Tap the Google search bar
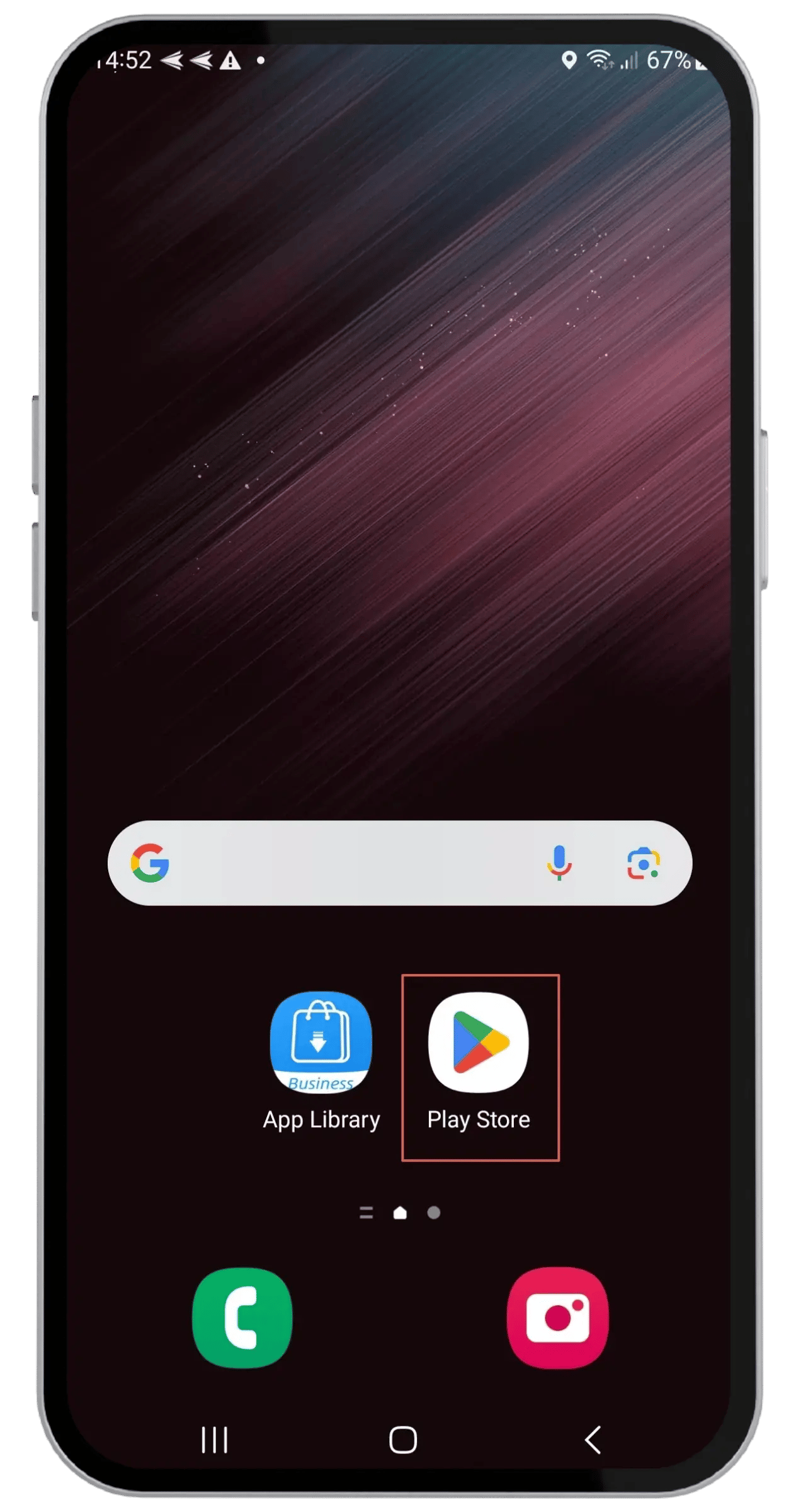801x1512 pixels. point(353,862)
